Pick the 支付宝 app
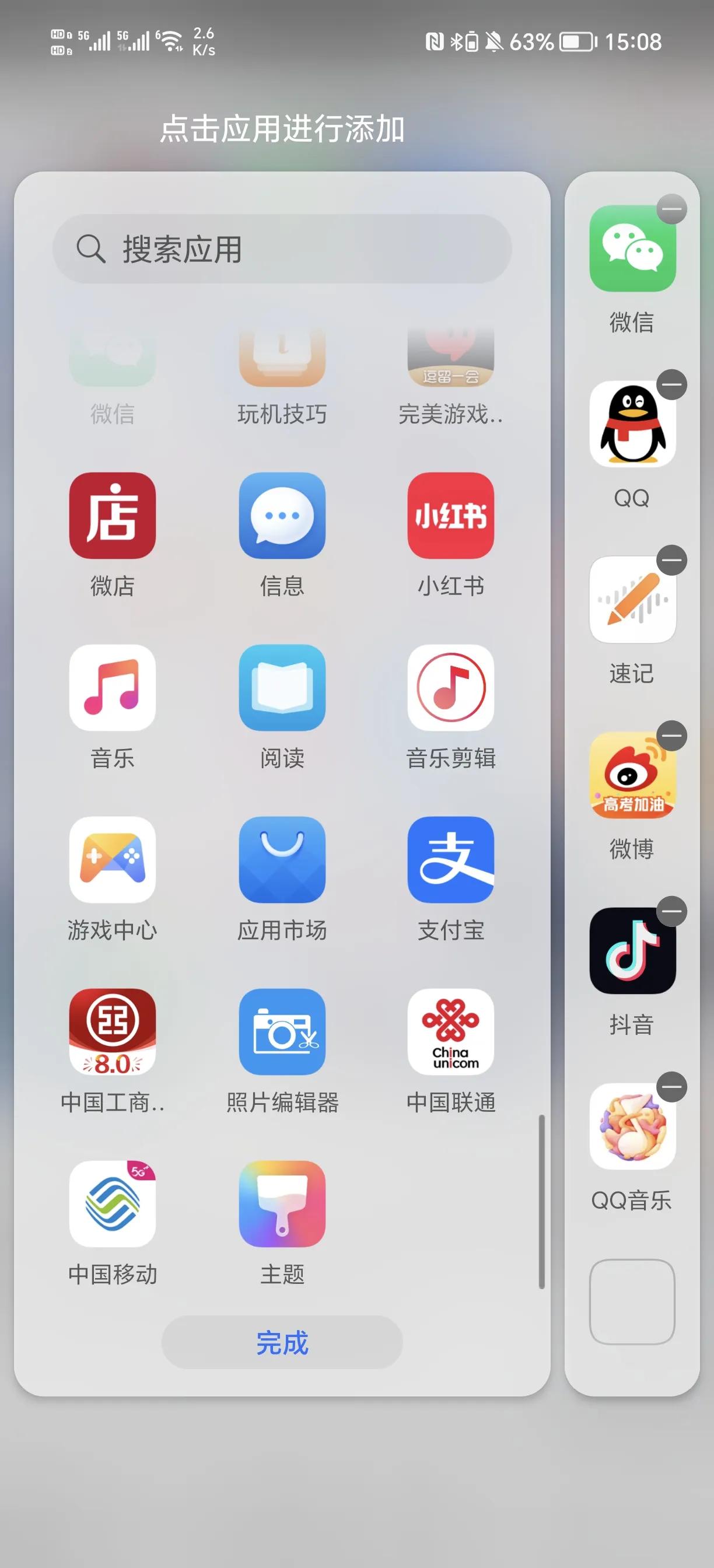The height and width of the screenshot is (1568, 714). 450,859
